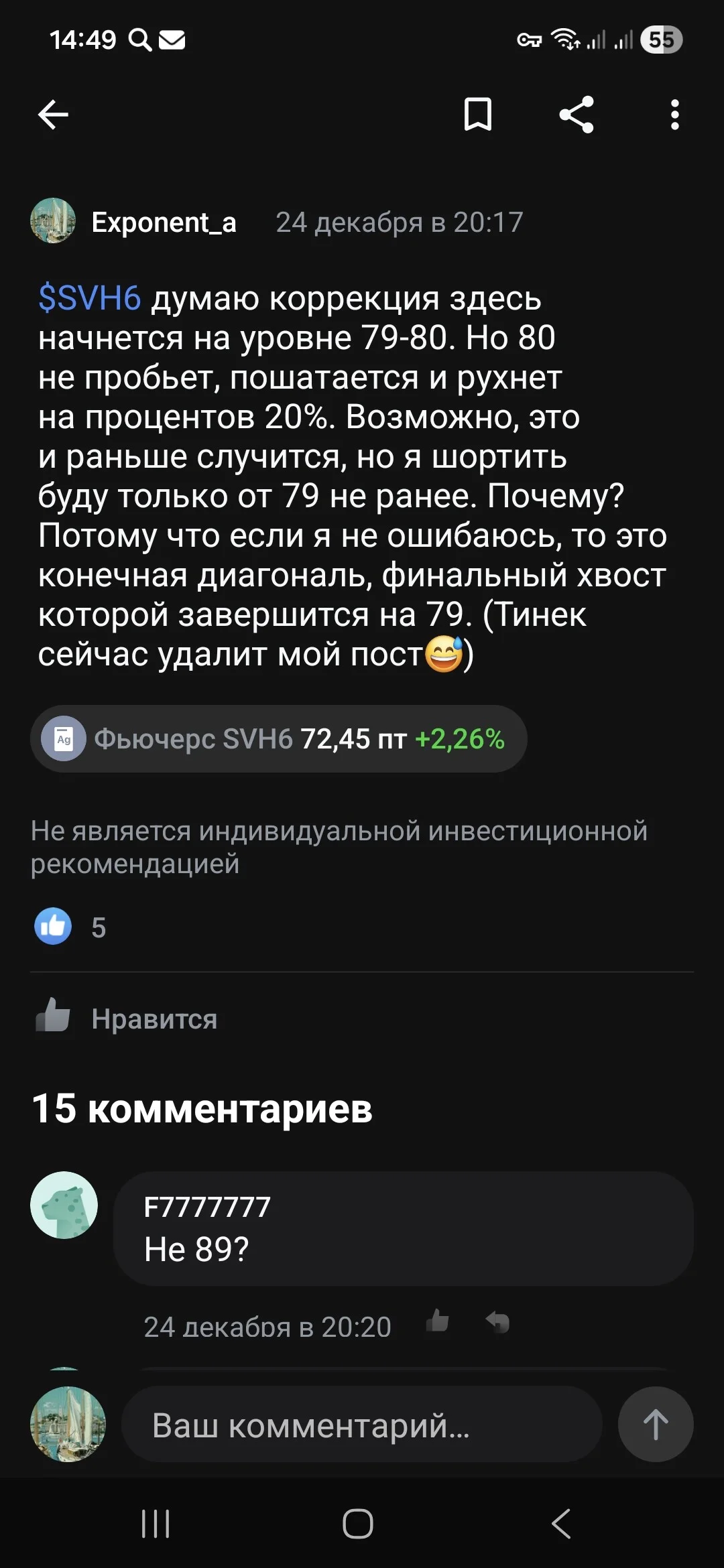724x1568 pixels.
Task: Send the comment with the arrow button
Action: click(x=656, y=1424)
